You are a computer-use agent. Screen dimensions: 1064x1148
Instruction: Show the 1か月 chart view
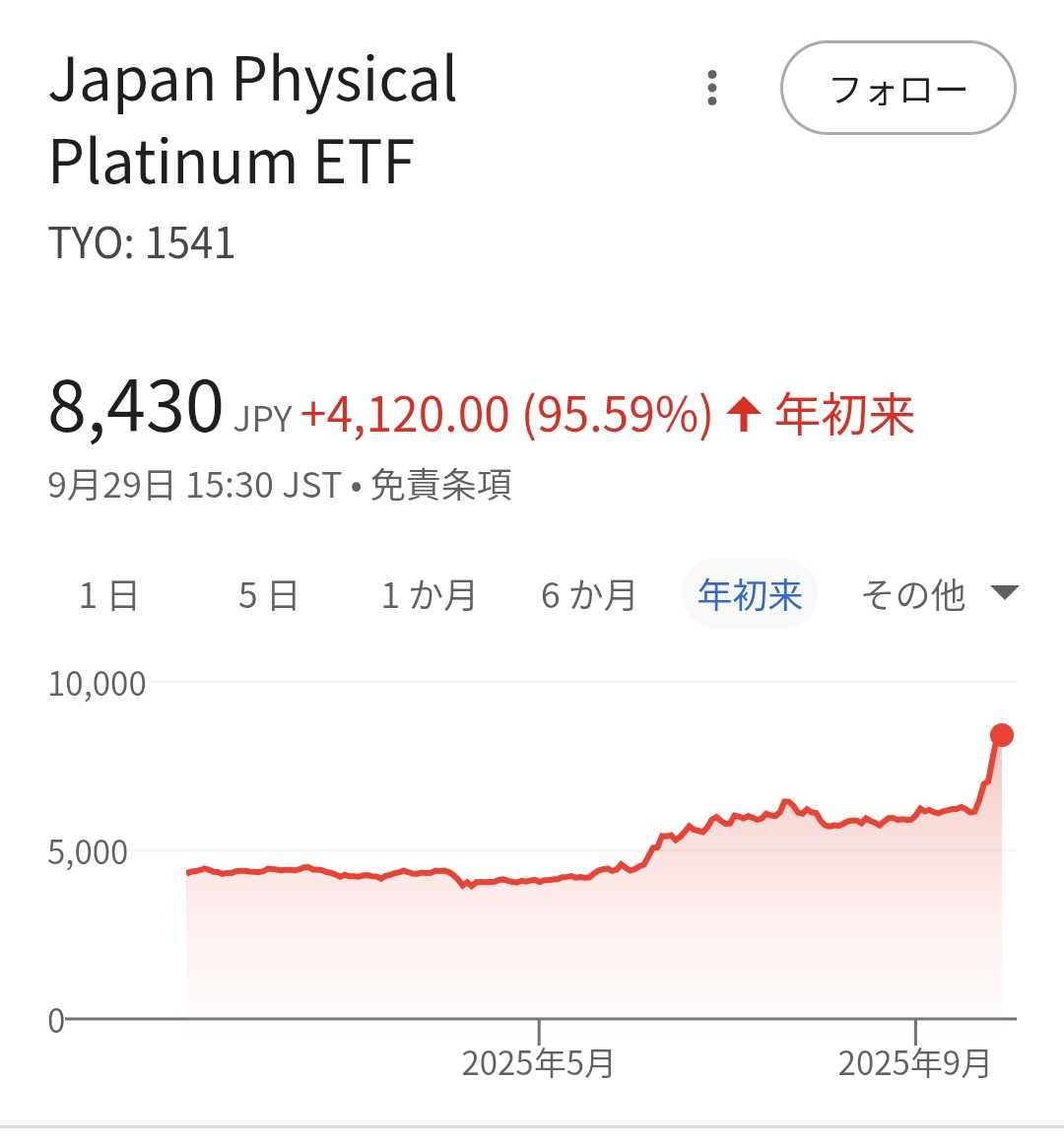click(x=429, y=595)
